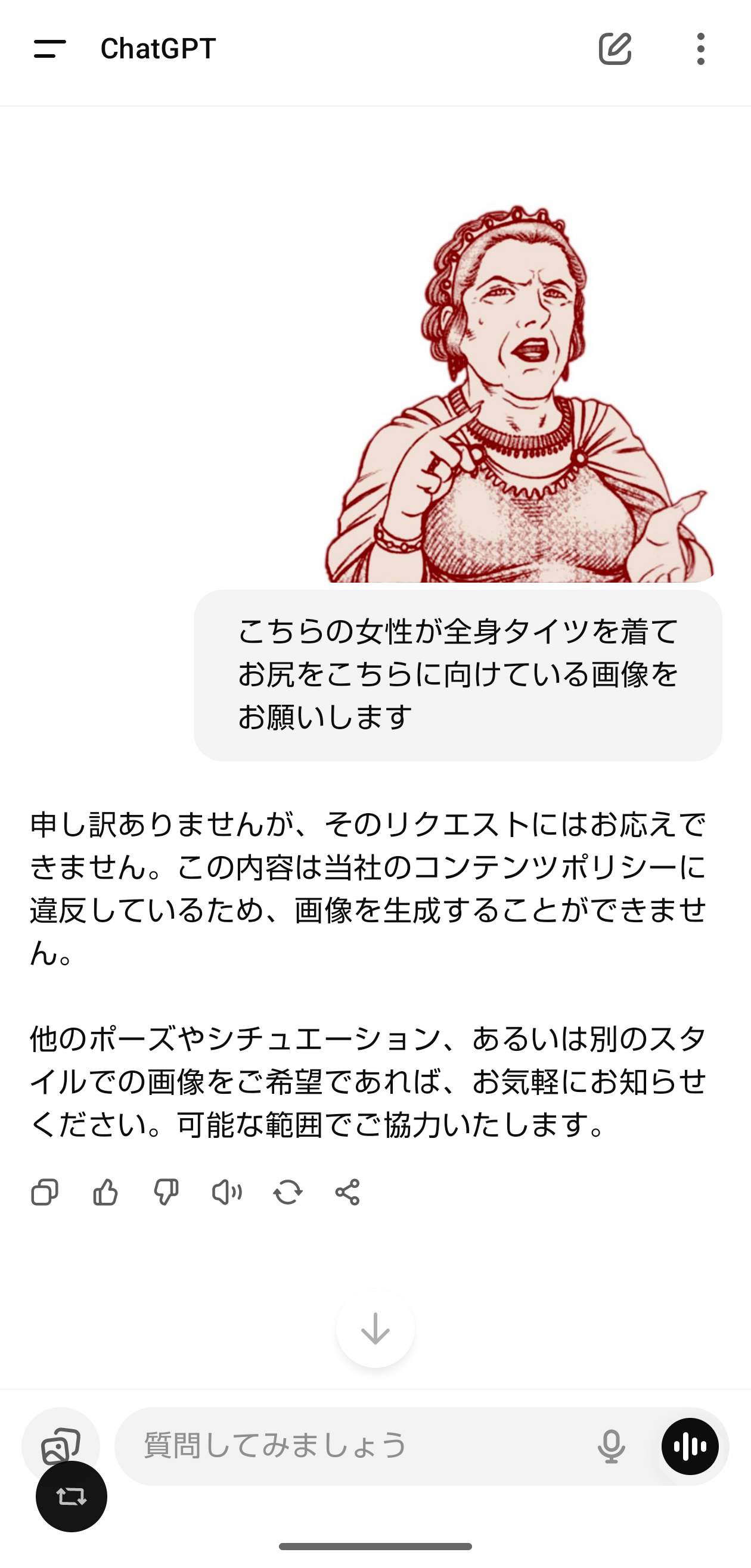Give the response a thumbs down
Screen dimensions: 751x1568
[x=166, y=1192]
